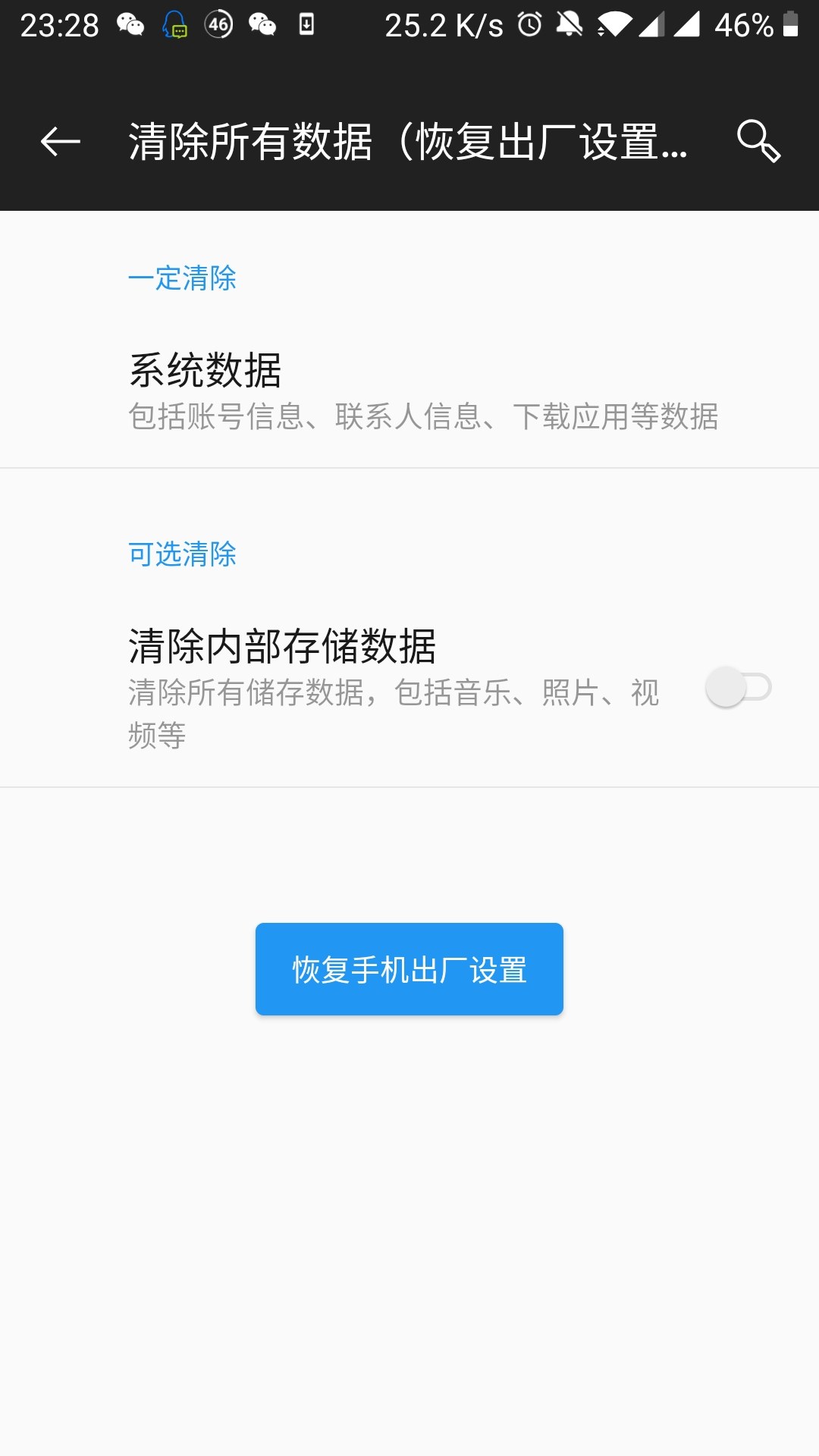Tap the clock showing 23:28 in status bar
Image resolution: width=819 pixels, height=1456 pixels.
pos(57,26)
